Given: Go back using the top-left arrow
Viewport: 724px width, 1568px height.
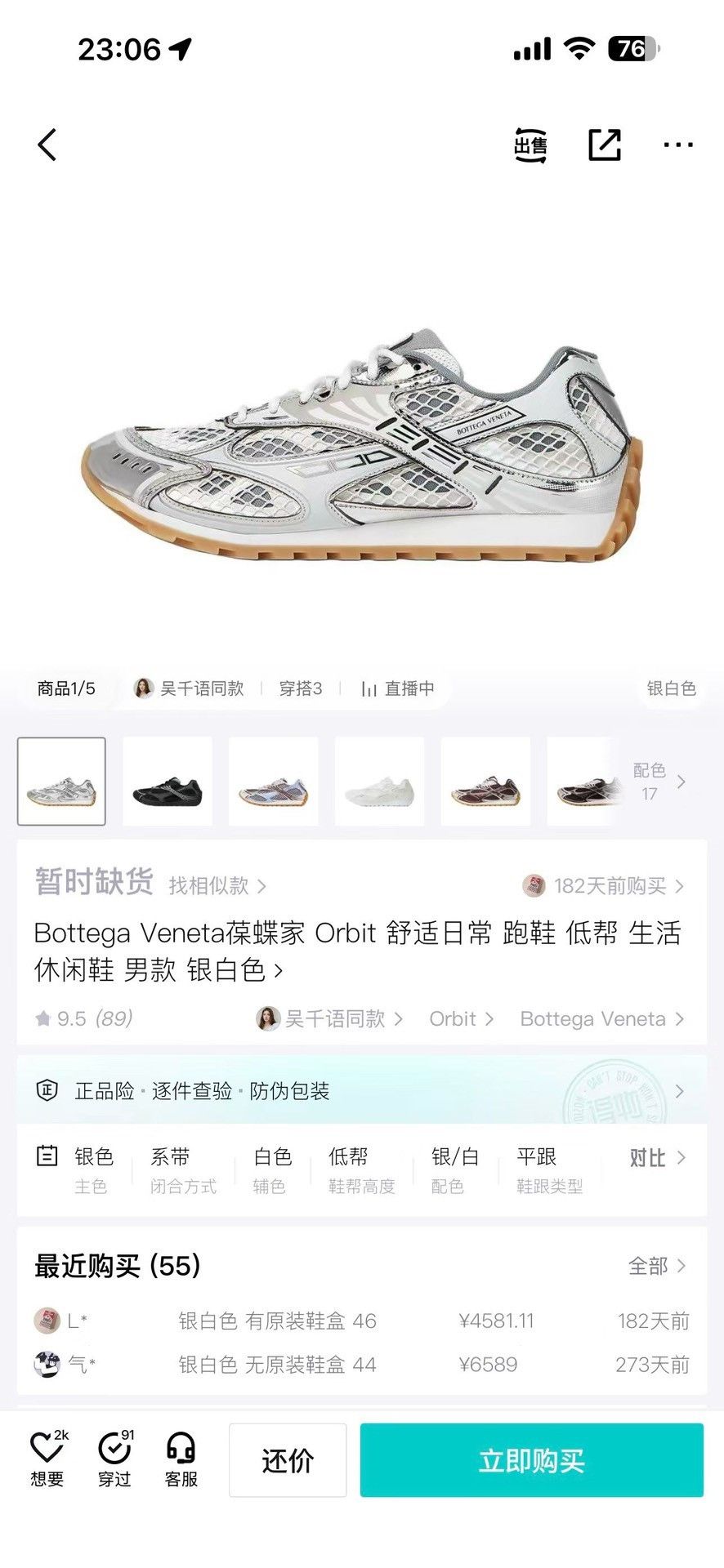Looking at the screenshot, I should click(x=47, y=145).
